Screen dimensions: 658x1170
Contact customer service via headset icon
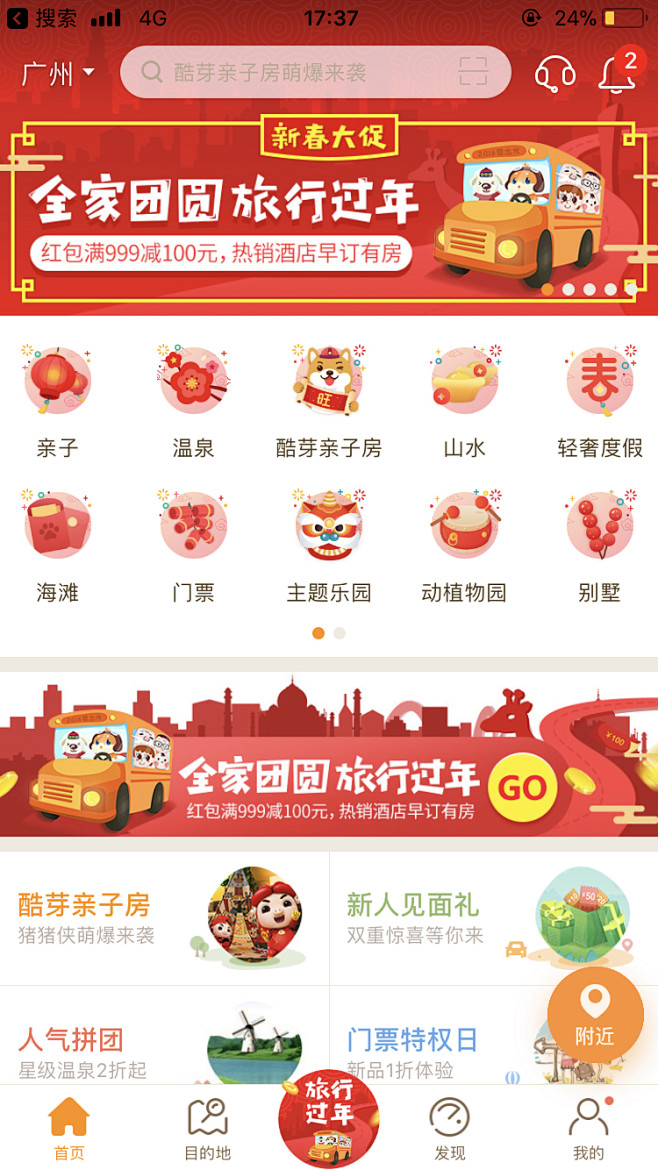click(x=555, y=74)
